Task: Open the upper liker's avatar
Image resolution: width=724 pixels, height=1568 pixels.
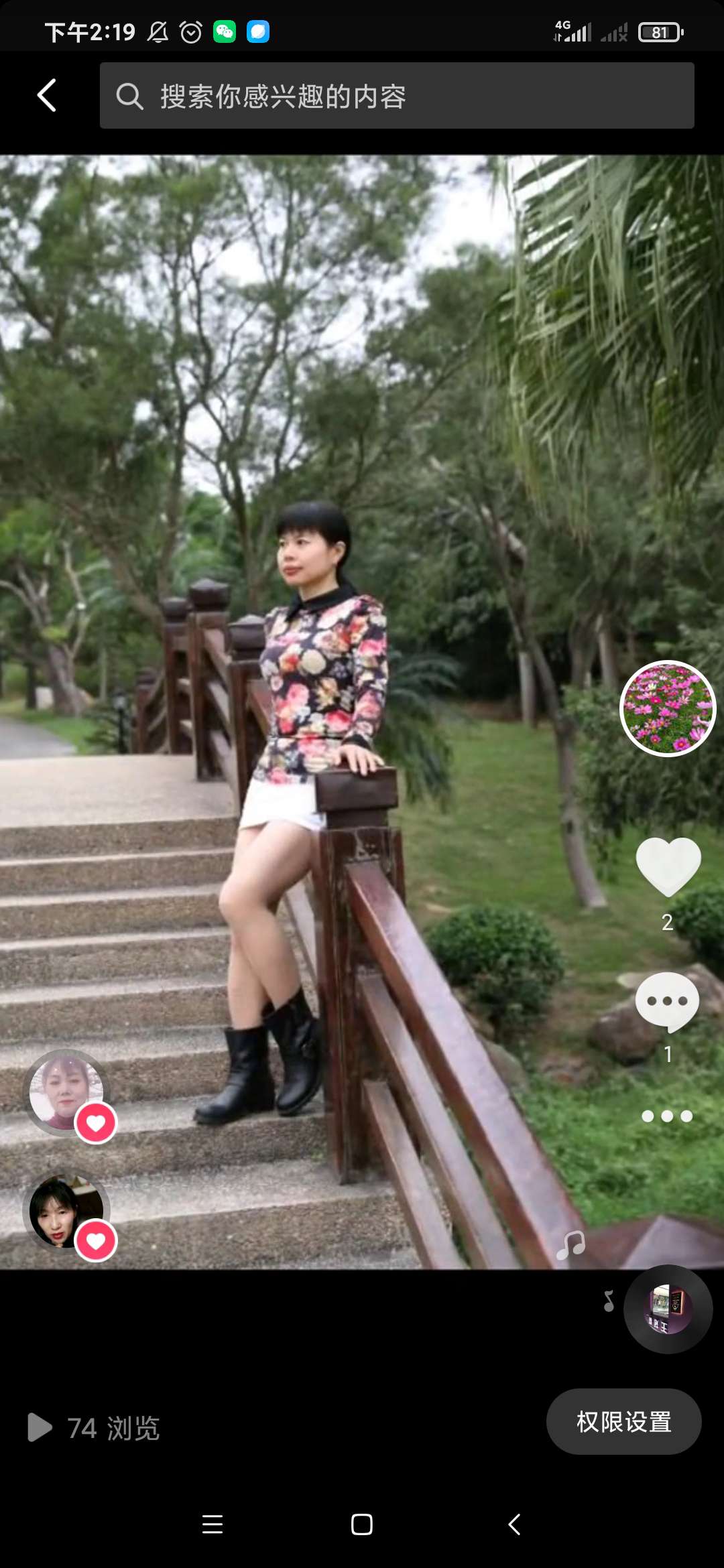Action: pos(66,1092)
